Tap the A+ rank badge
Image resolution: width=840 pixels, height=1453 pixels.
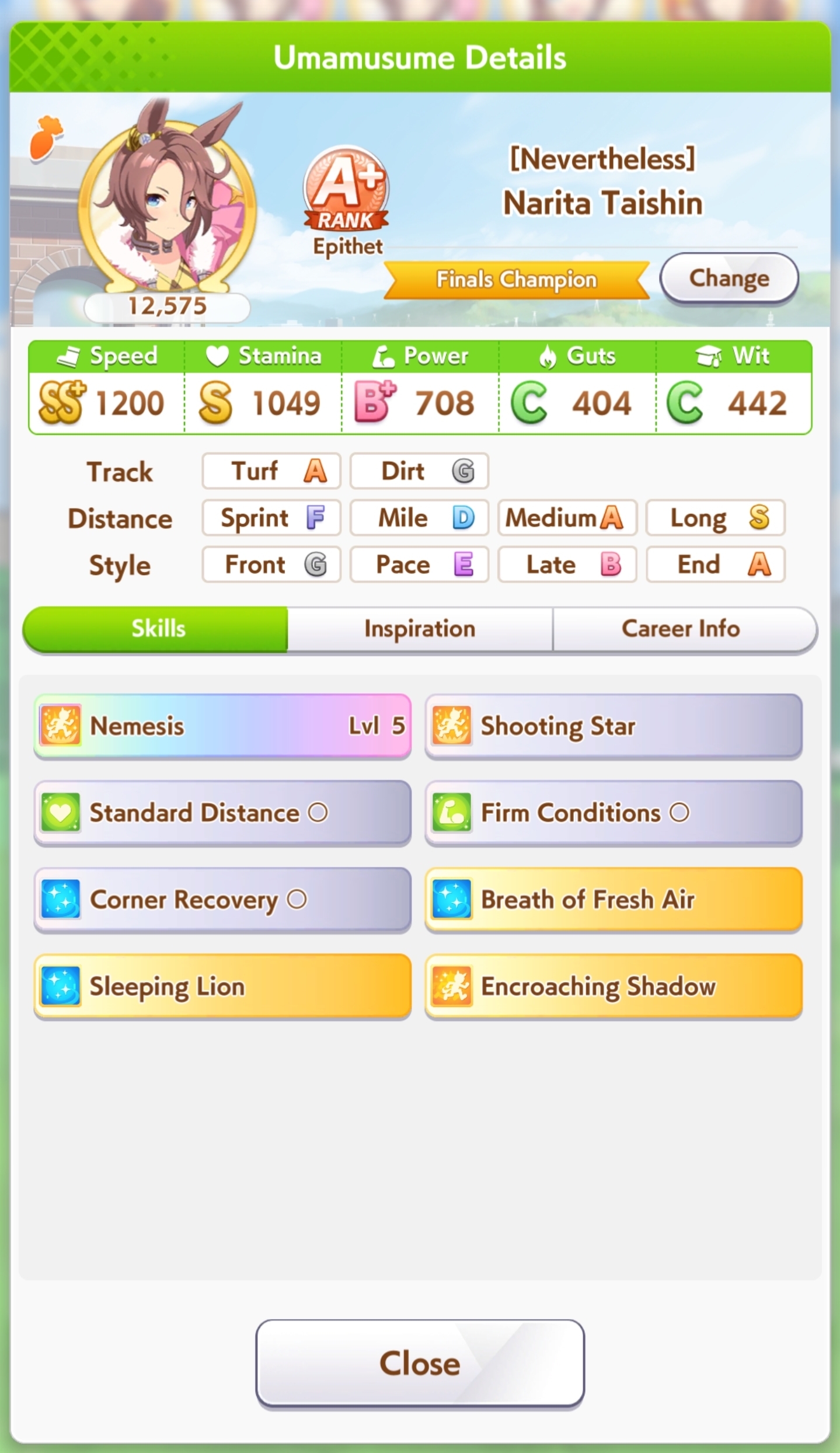click(x=346, y=190)
